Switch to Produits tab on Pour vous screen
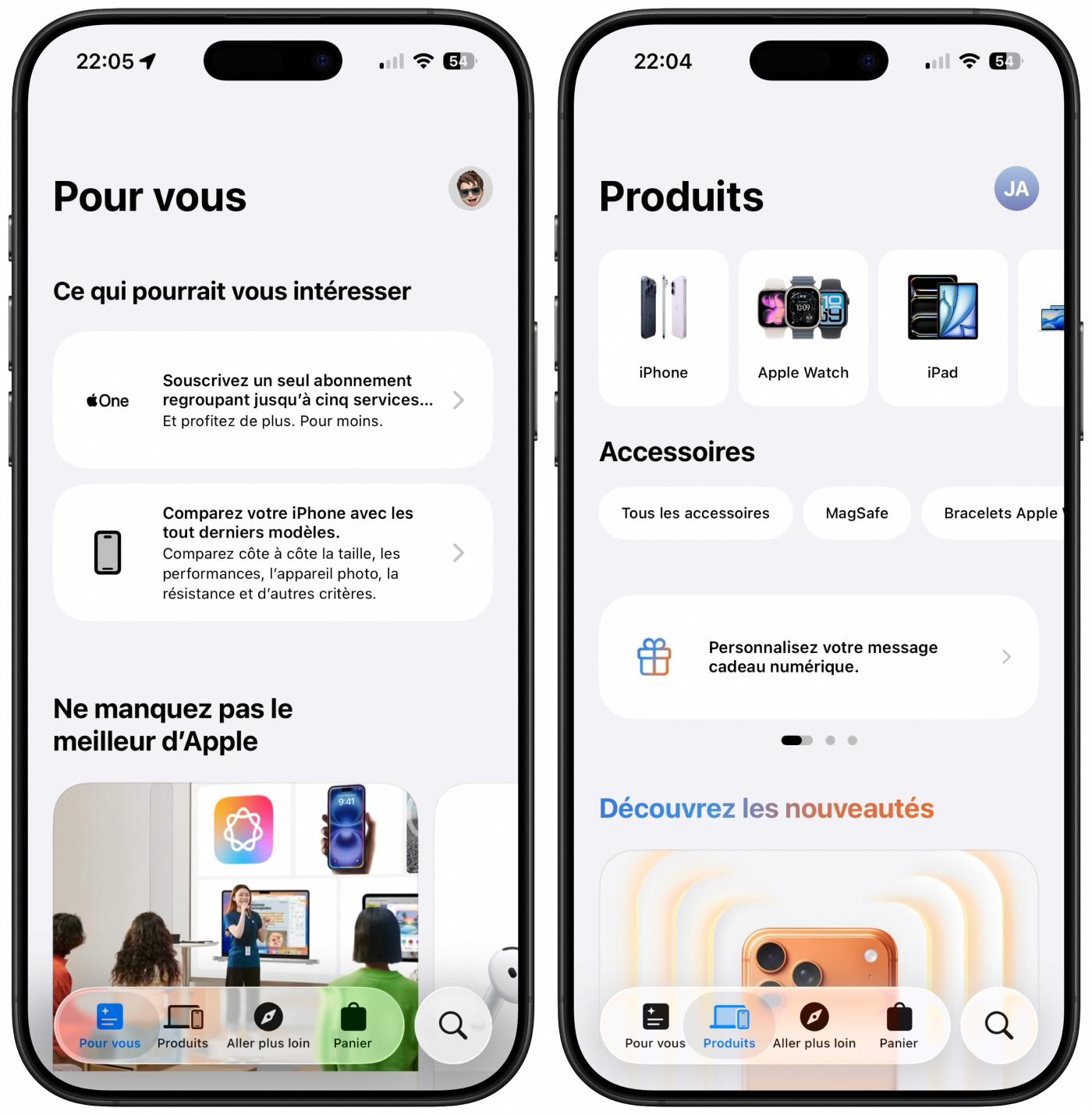 [183, 1026]
